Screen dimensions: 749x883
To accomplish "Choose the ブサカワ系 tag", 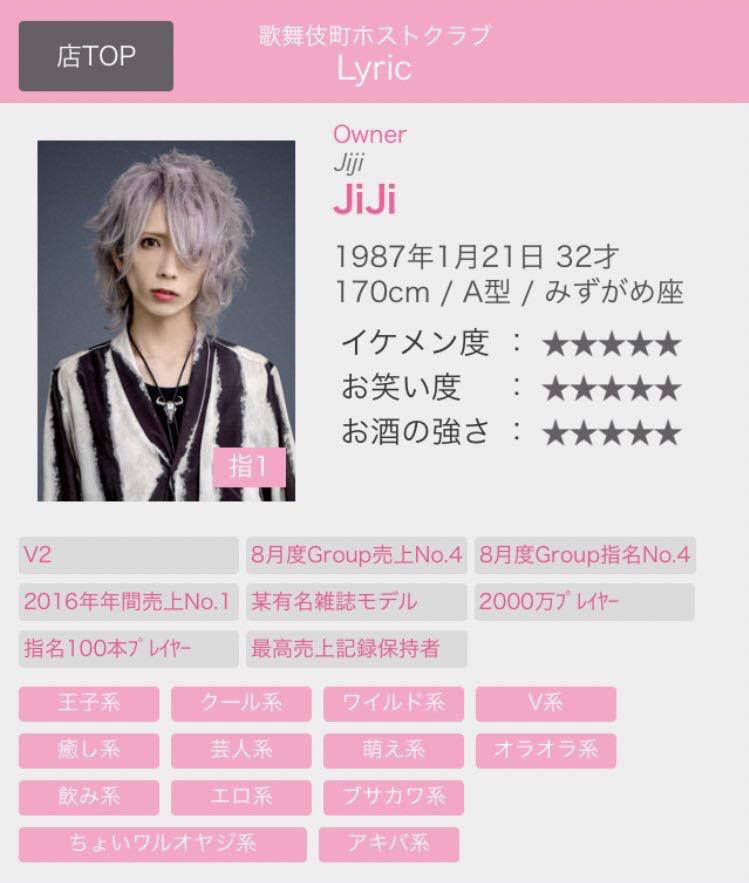I will pyautogui.click(x=393, y=797).
